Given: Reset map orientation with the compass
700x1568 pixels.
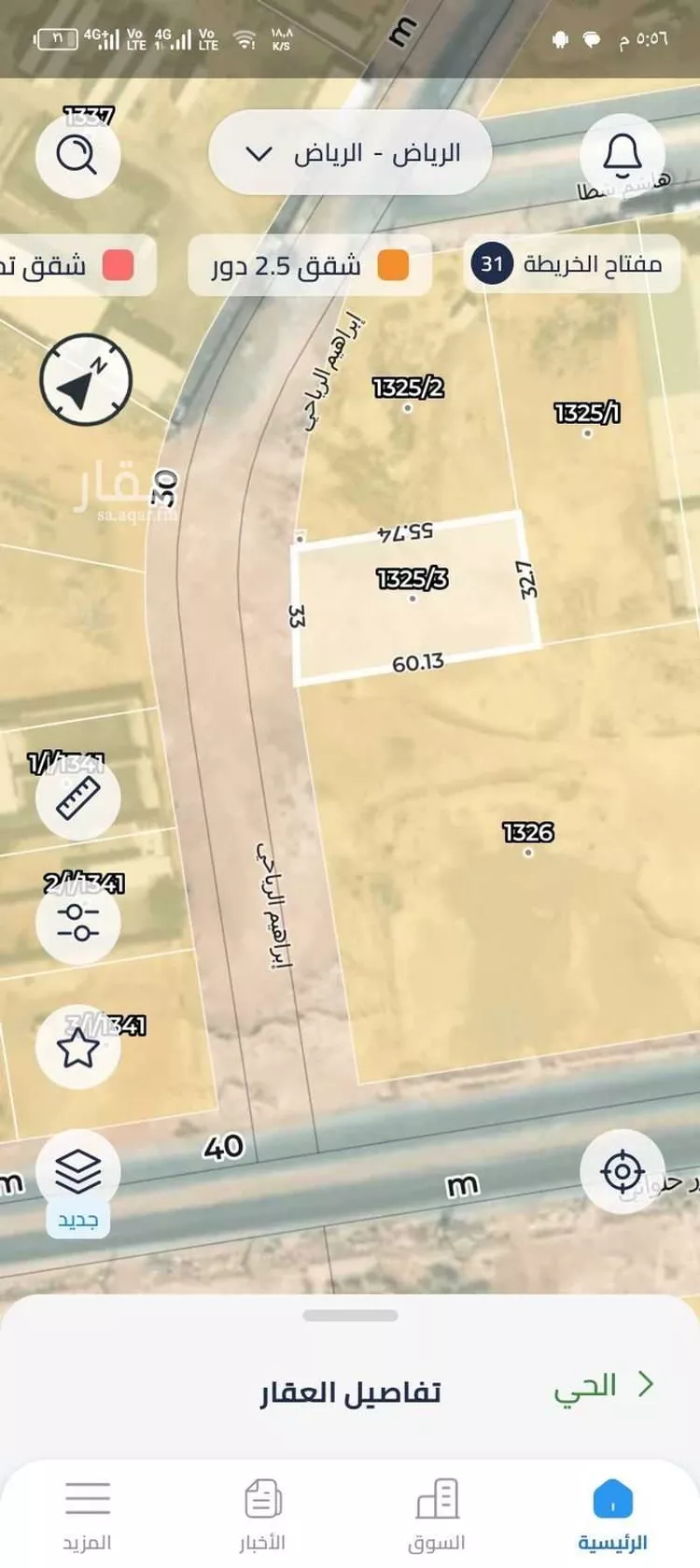Looking at the screenshot, I should point(86,380).
